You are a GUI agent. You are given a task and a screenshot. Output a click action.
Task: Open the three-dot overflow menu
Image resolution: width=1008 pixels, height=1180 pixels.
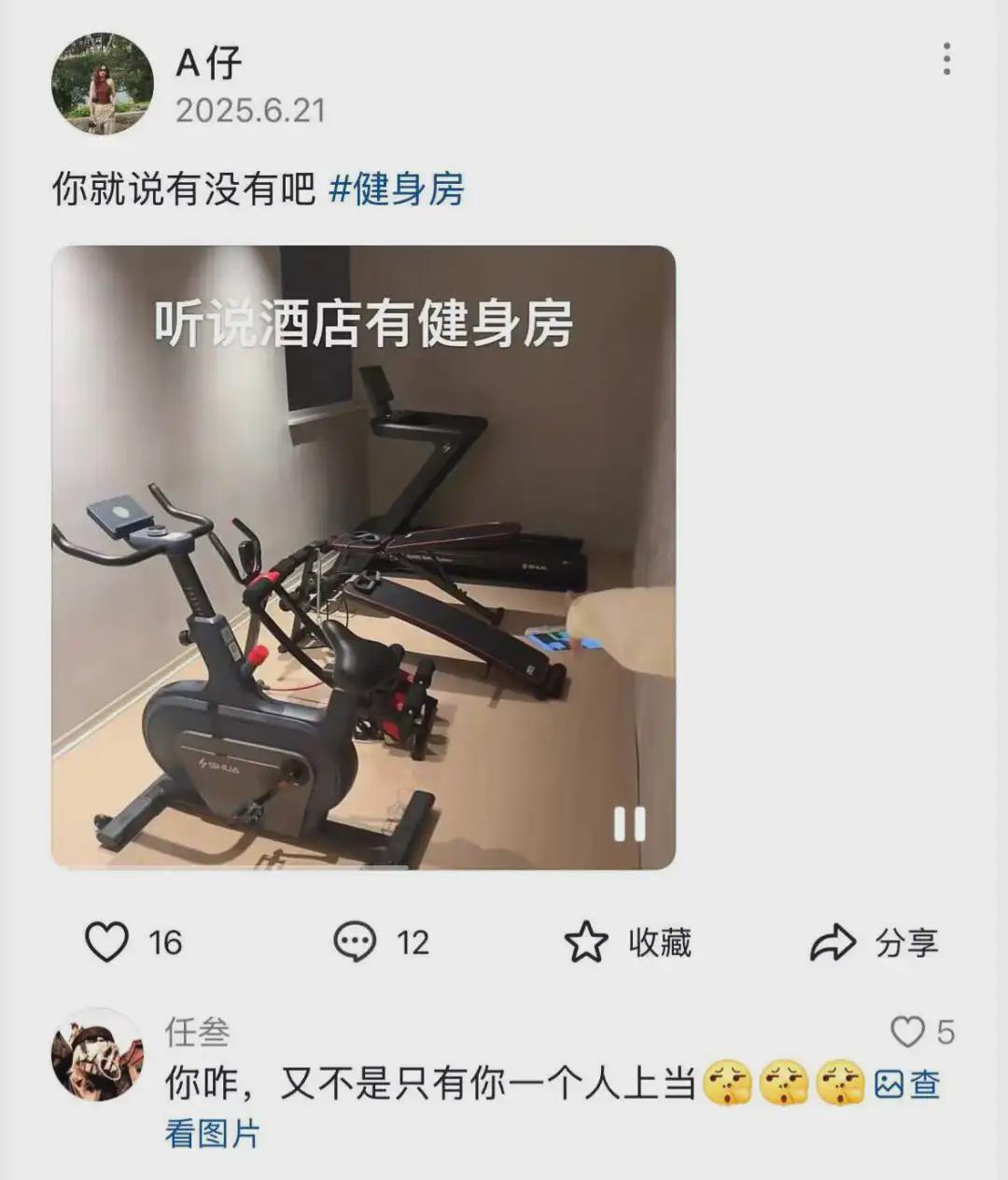click(x=946, y=59)
